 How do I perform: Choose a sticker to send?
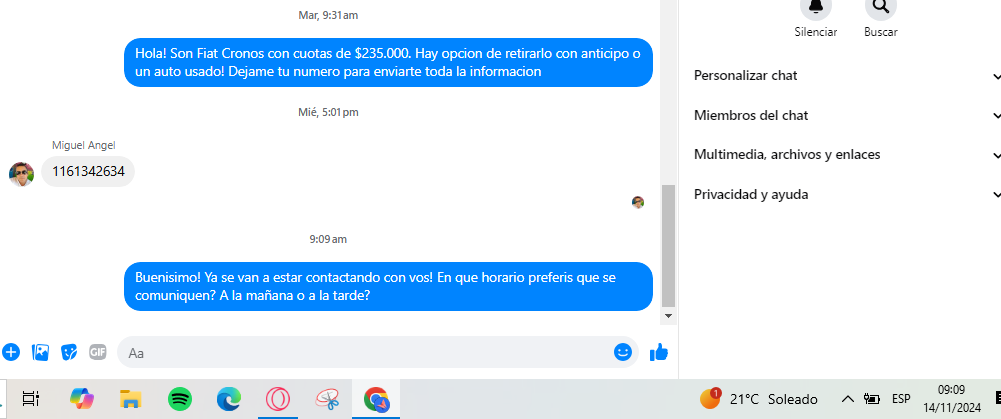(69, 352)
